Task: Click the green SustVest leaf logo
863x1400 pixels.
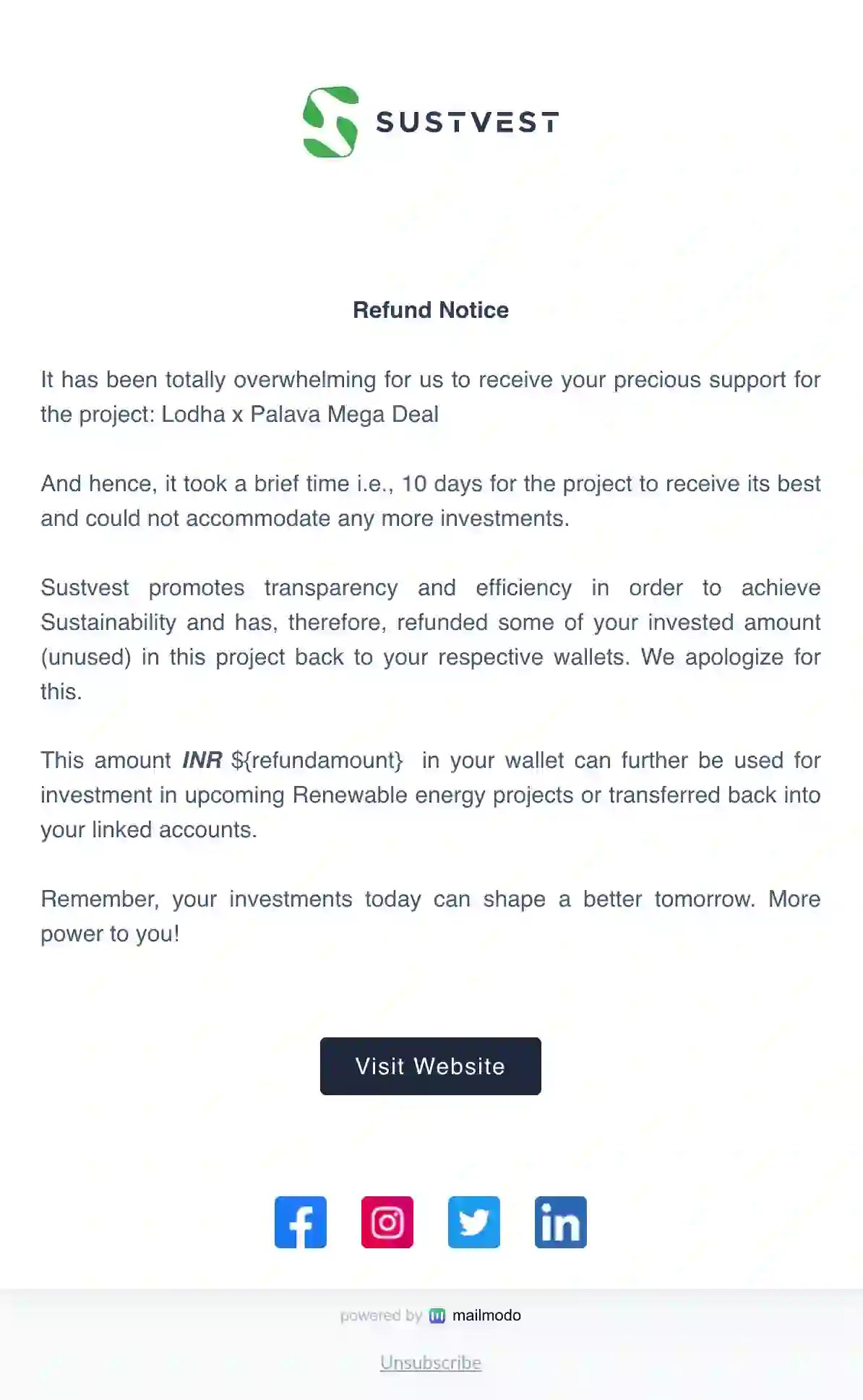Action: 332,121
